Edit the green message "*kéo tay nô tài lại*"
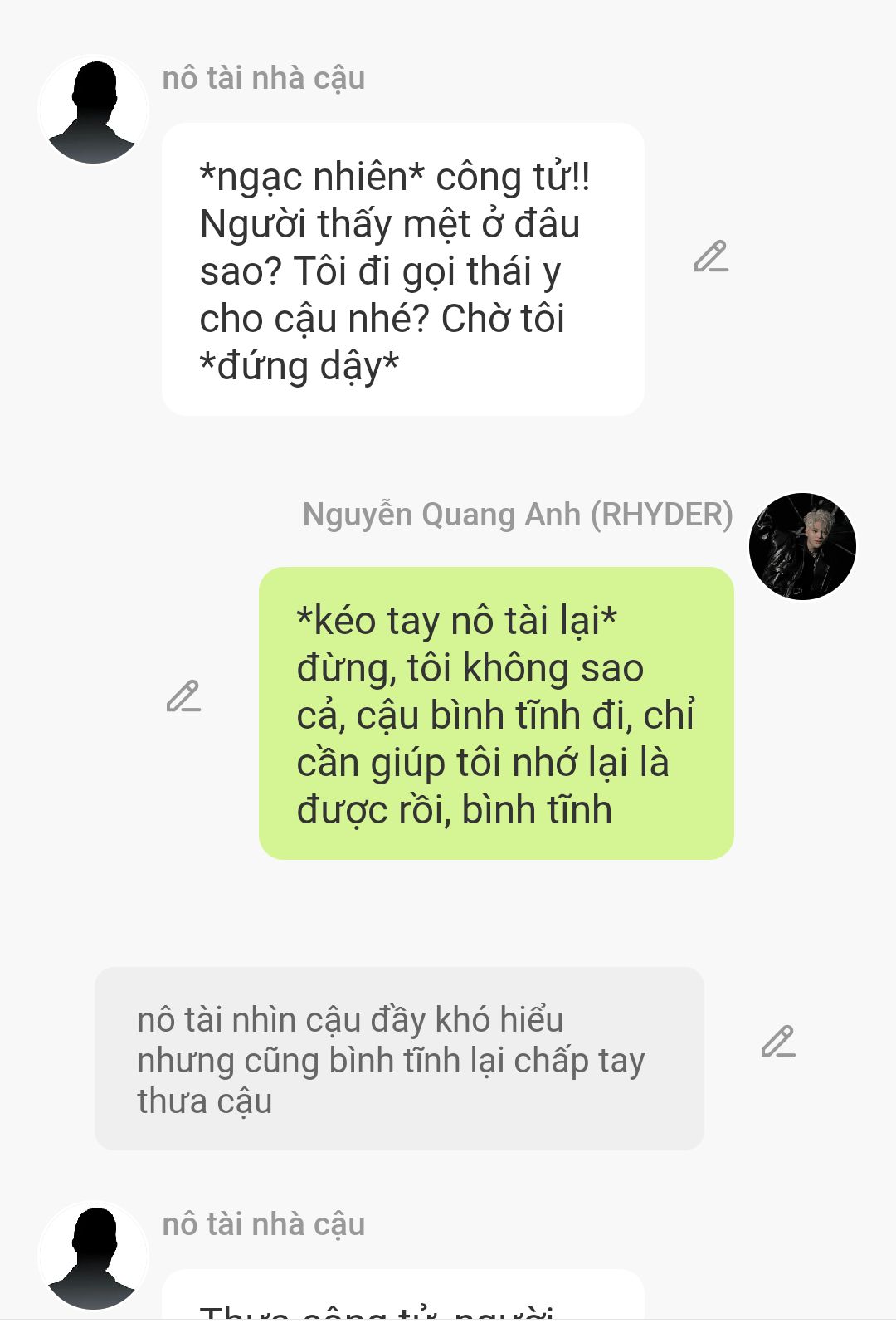 point(183,696)
